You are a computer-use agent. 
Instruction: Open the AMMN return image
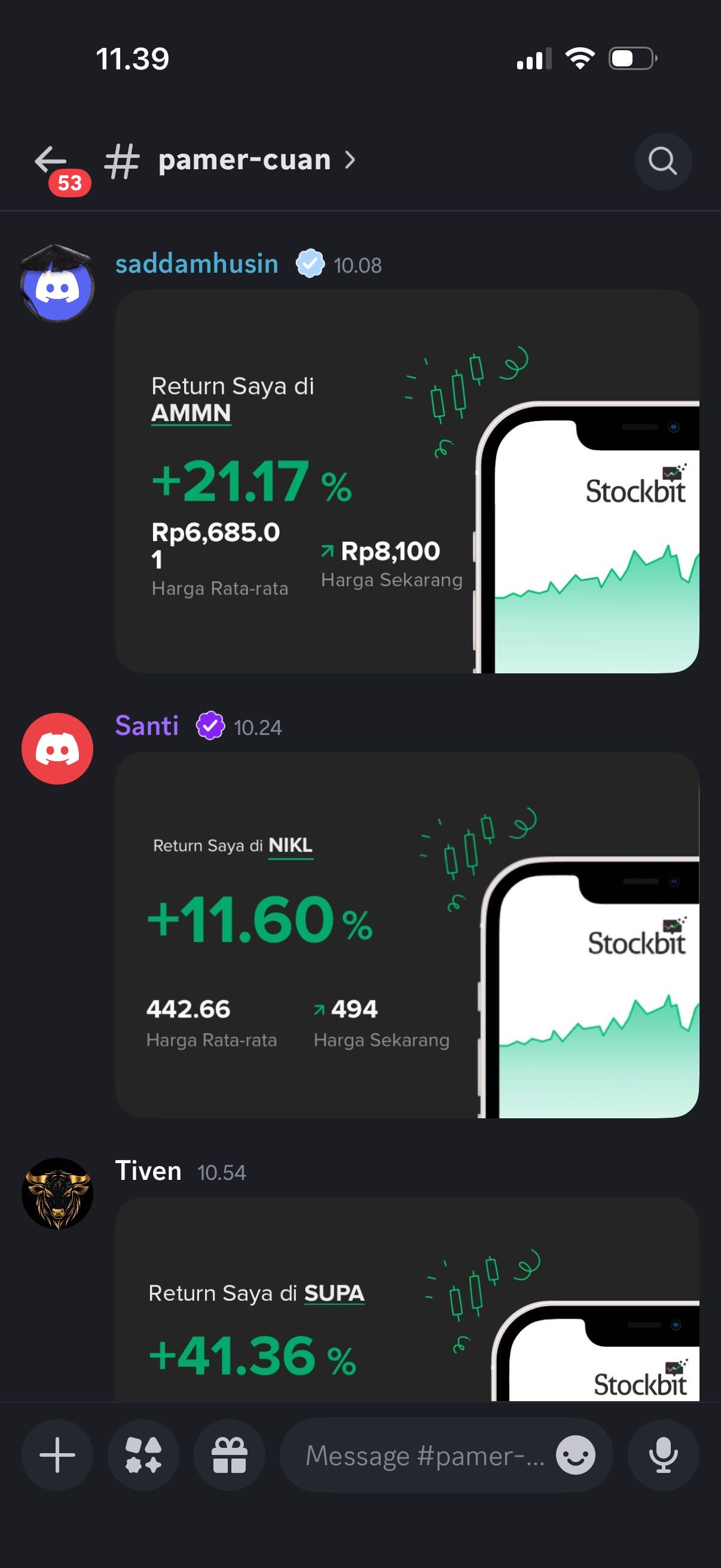(x=407, y=481)
